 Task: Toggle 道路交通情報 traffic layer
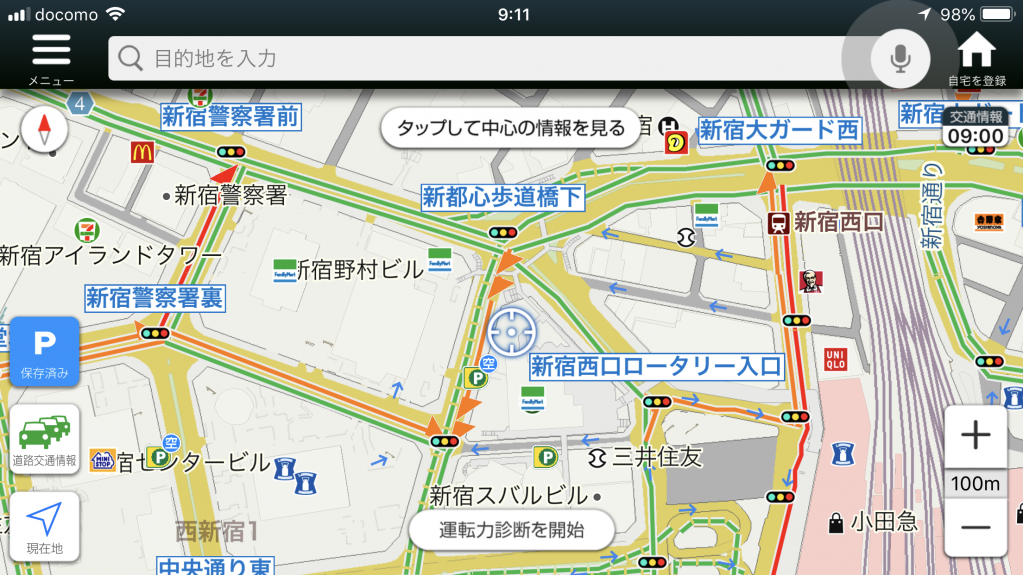coord(44,440)
